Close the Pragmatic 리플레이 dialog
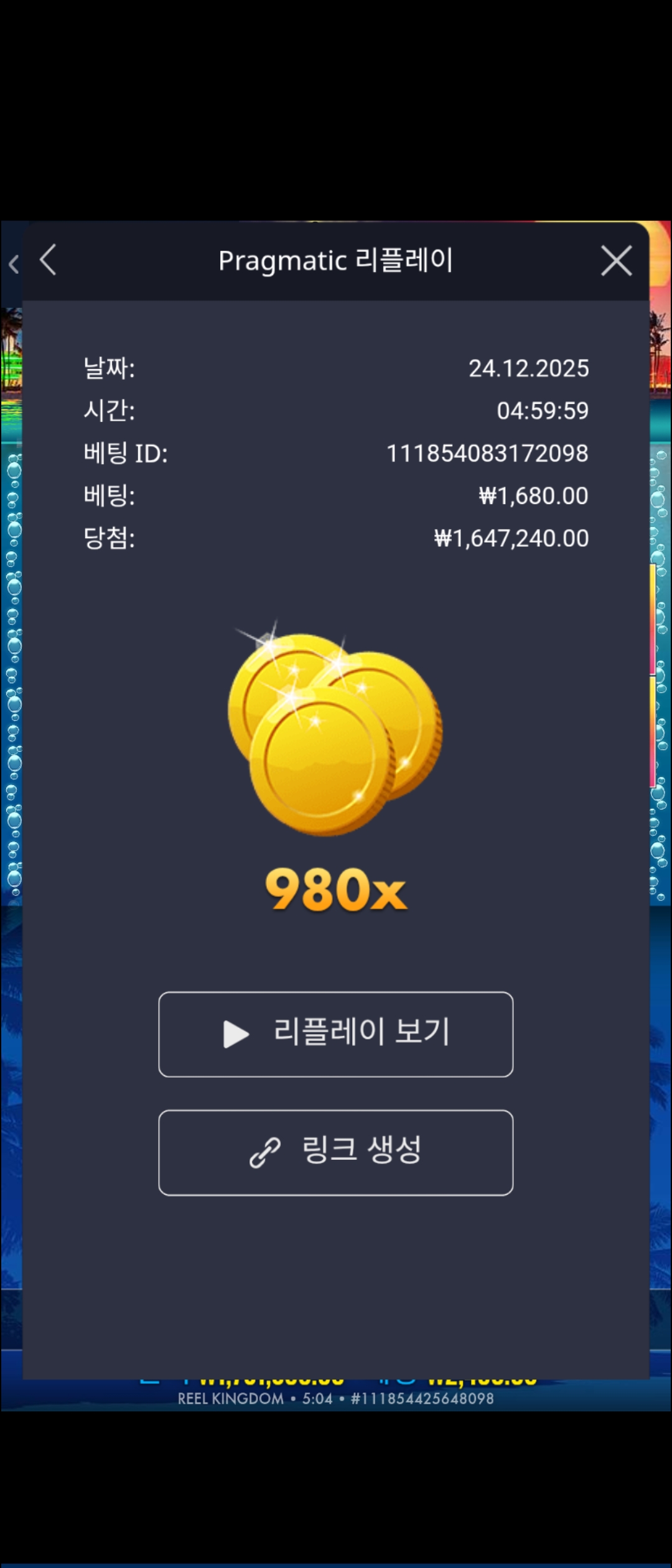The image size is (672, 1568). (616, 260)
